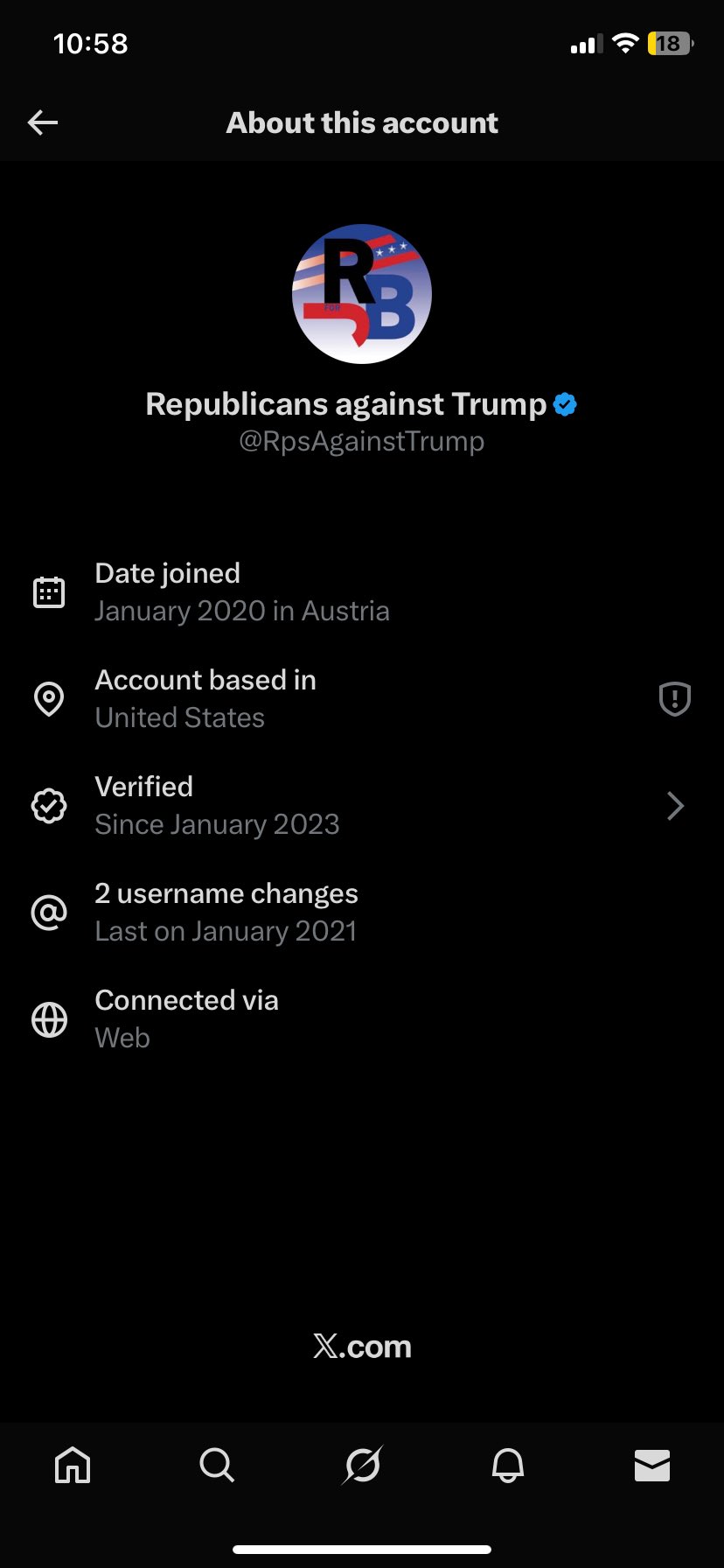Switch to the Home tab
The image size is (724, 1568).
(x=73, y=1465)
